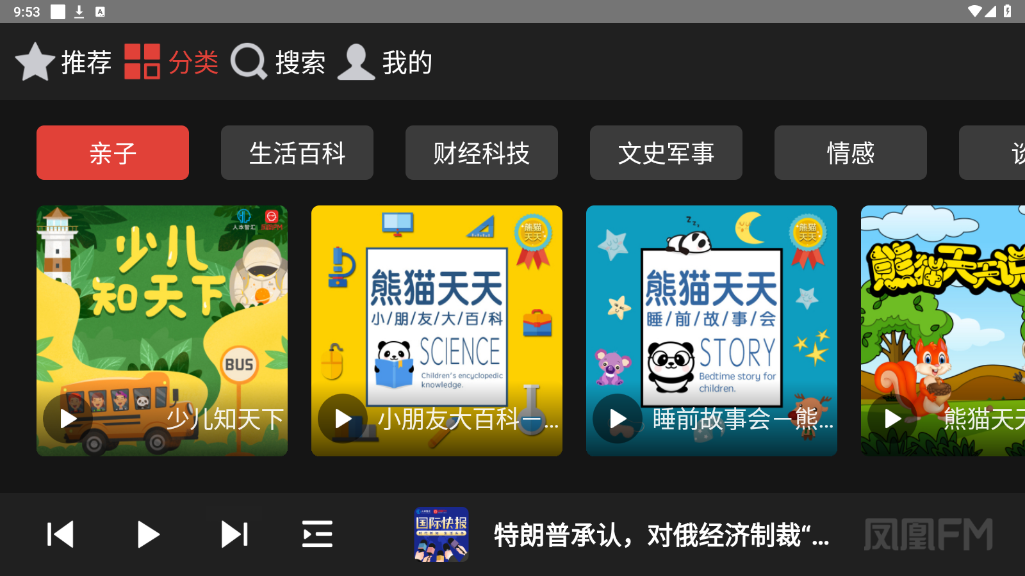Image resolution: width=1025 pixels, height=576 pixels.
Task: Tap the 分类 tab
Action: [x=172, y=62]
